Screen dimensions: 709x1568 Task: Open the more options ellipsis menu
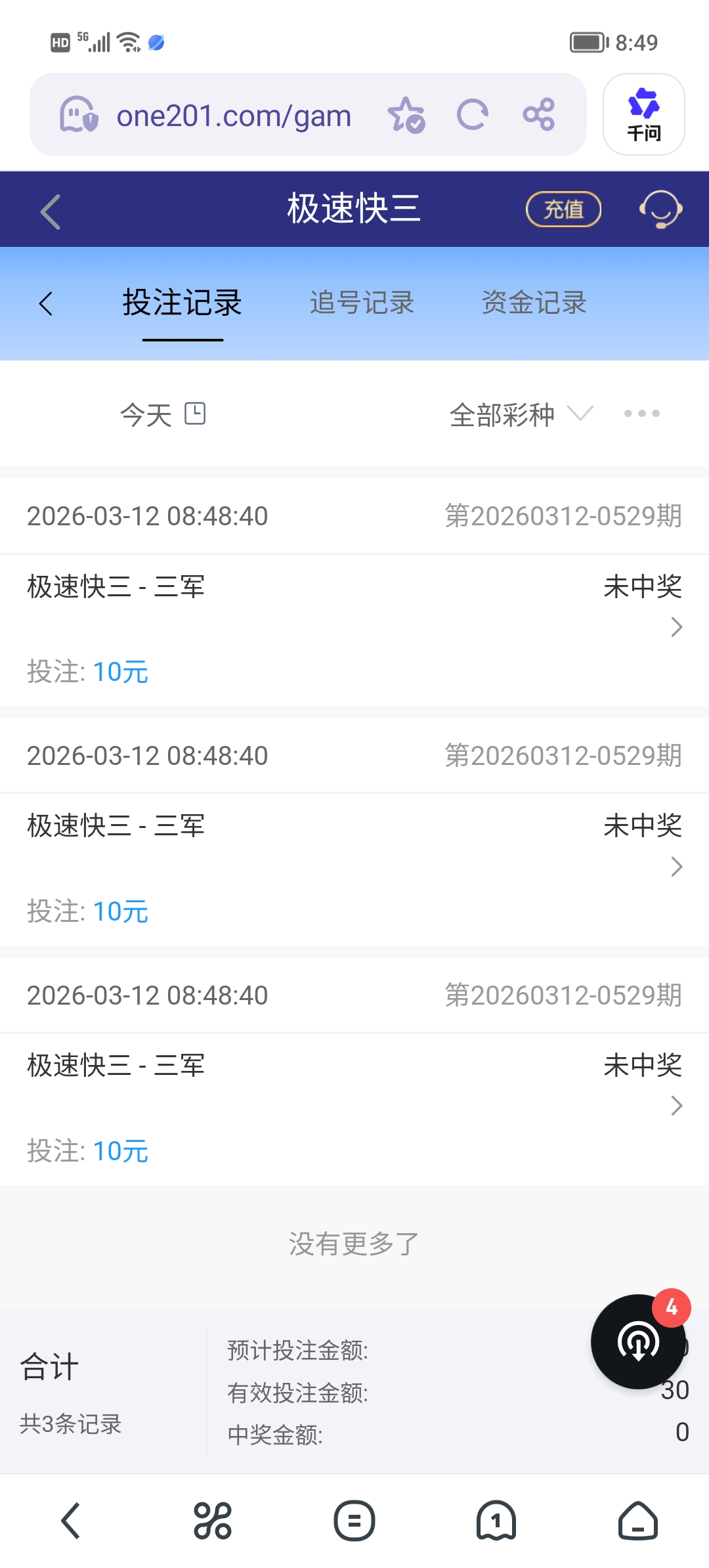641,414
